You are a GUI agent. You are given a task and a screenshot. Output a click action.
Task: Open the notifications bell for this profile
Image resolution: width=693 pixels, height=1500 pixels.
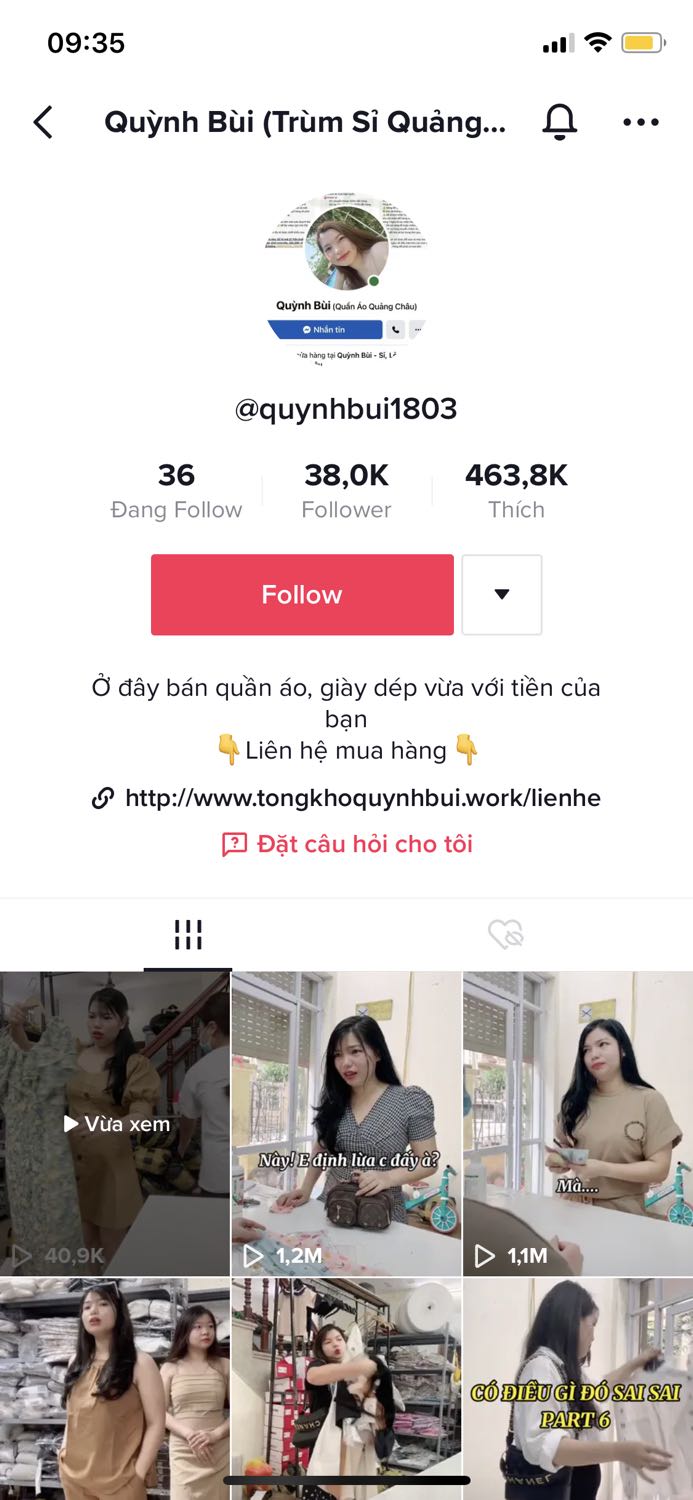pyautogui.click(x=560, y=122)
